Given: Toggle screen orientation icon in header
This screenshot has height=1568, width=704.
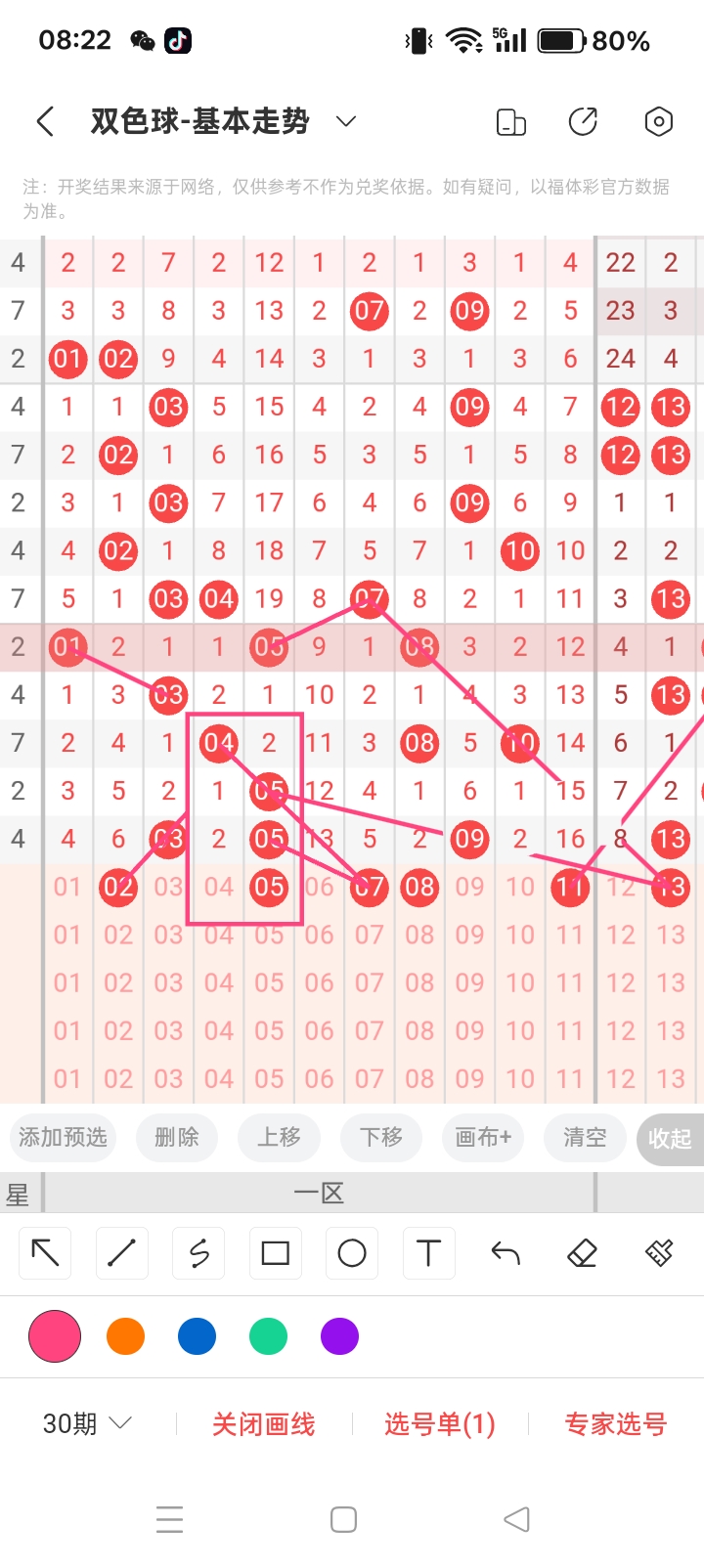Looking at the screenshot, I should 510,121.
